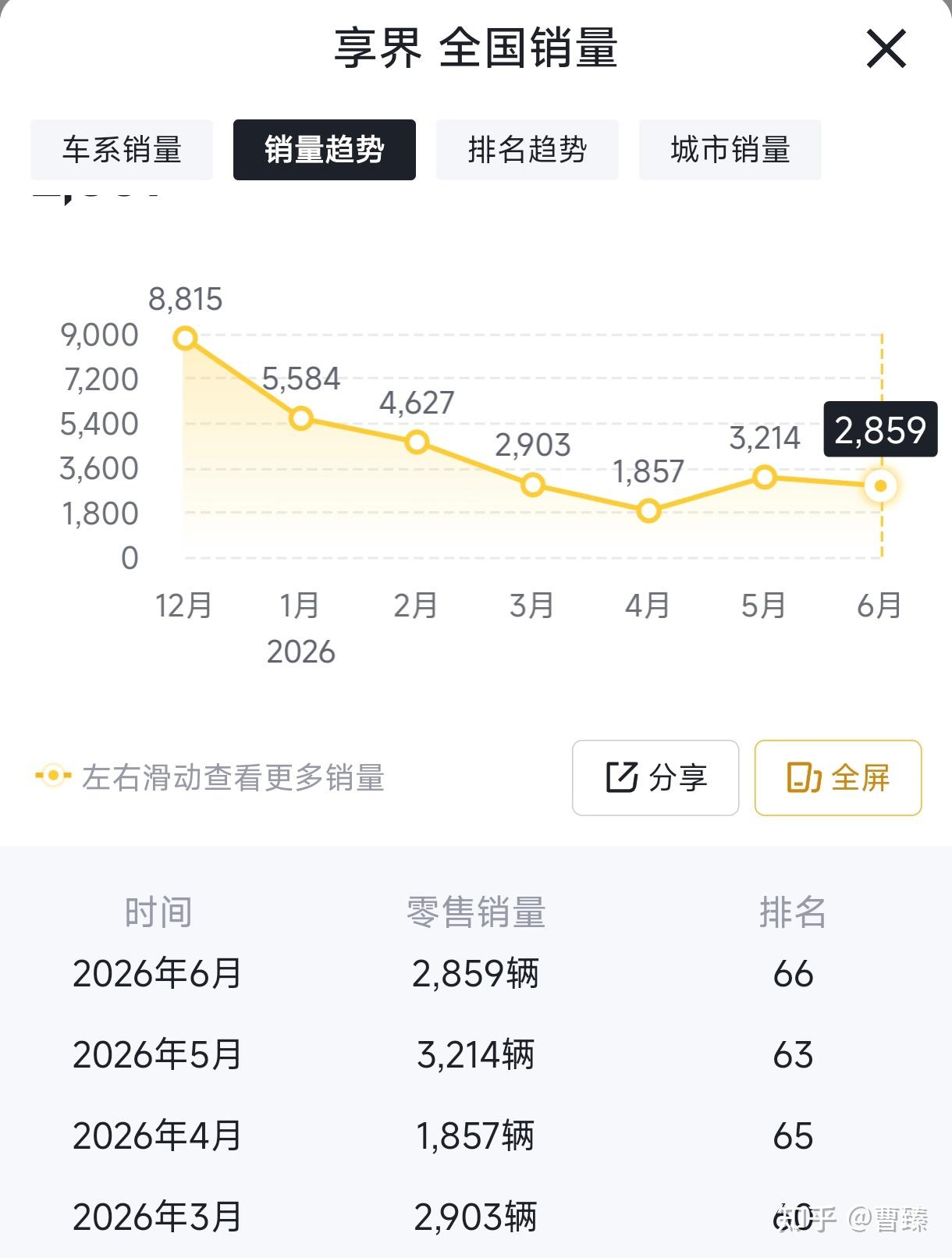Select the 1月 data point showing 5,584
The height and width of the screenshot is (1258, 952).
[x=301, y=419]
